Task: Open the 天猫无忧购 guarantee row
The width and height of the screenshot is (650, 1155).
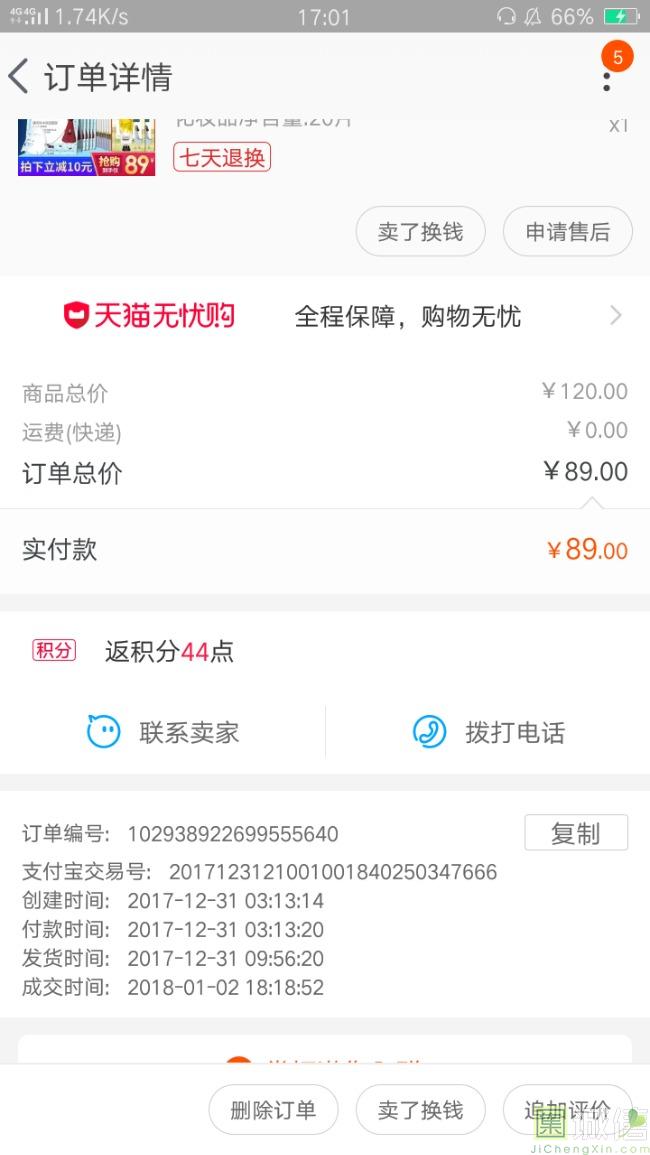Action: pyautogui.click(x=325, y=317)
